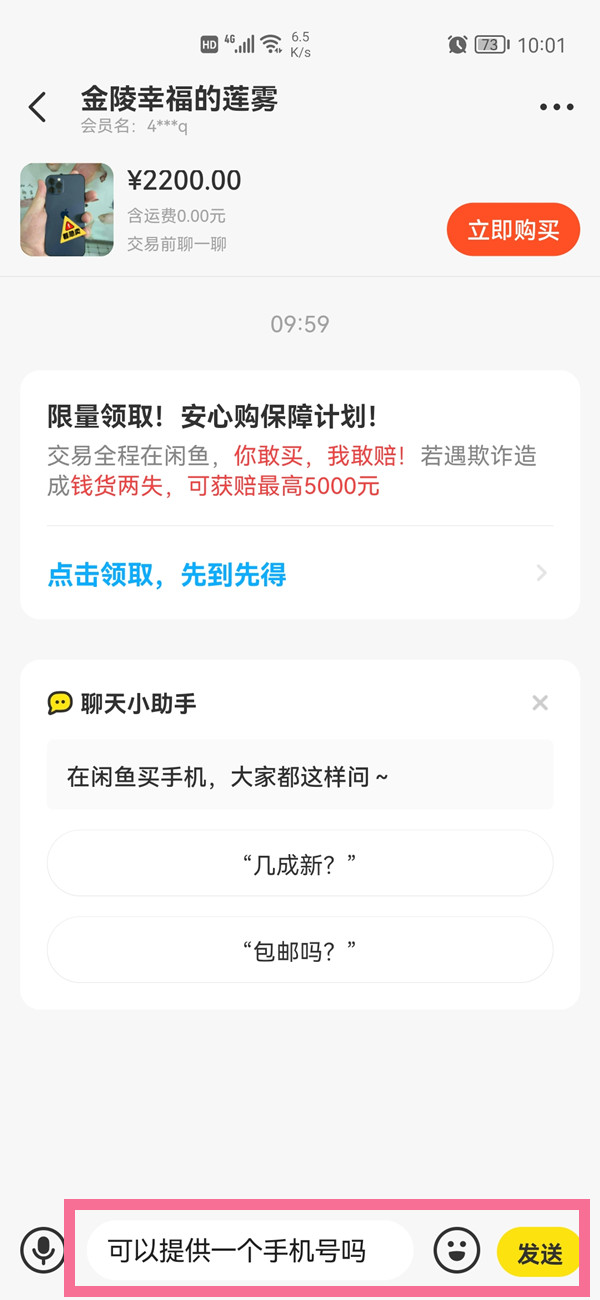Send the suggested question “几成新？”
This screenshot has height=1300, width=600.
pyautogui.click(x=299, y=863)
